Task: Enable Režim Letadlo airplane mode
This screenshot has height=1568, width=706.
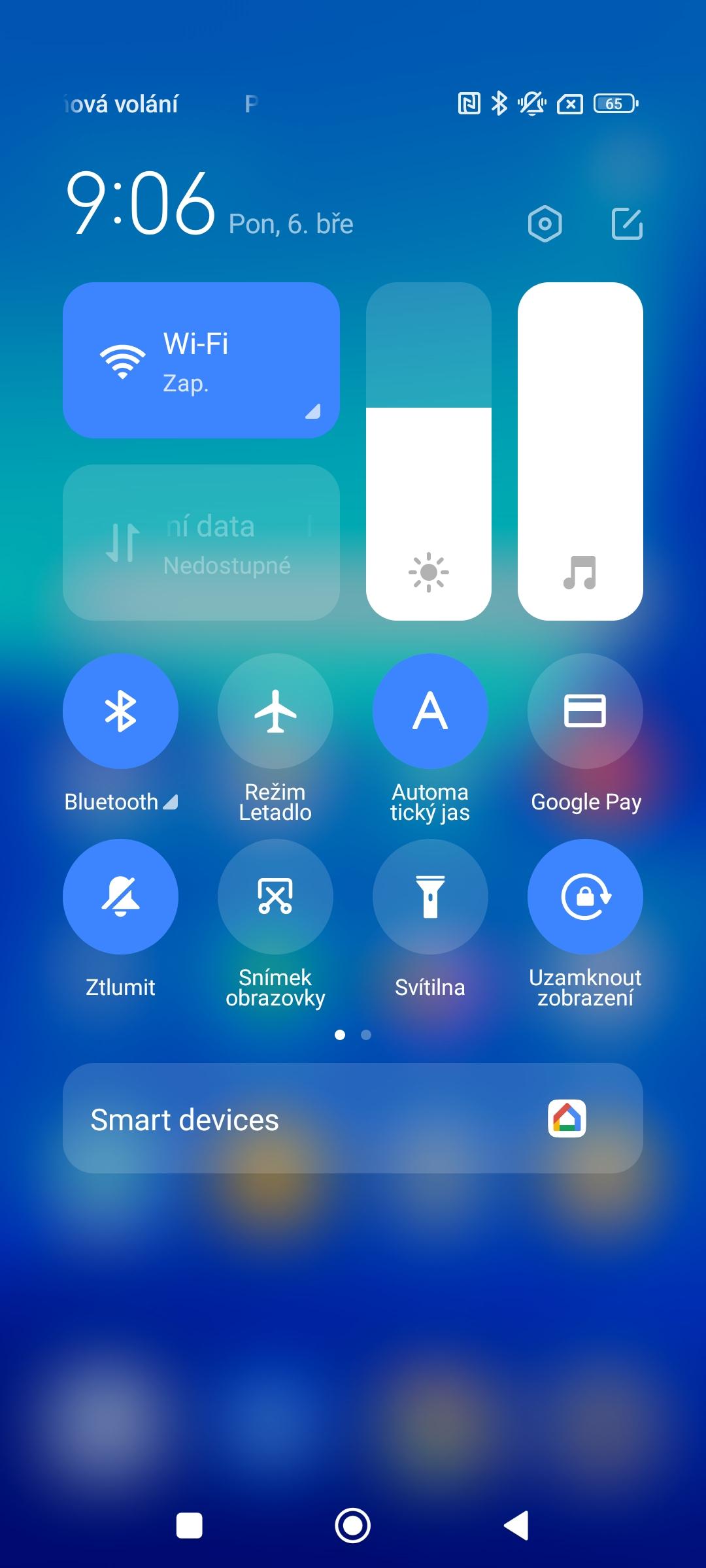Action: pos(275,711)
